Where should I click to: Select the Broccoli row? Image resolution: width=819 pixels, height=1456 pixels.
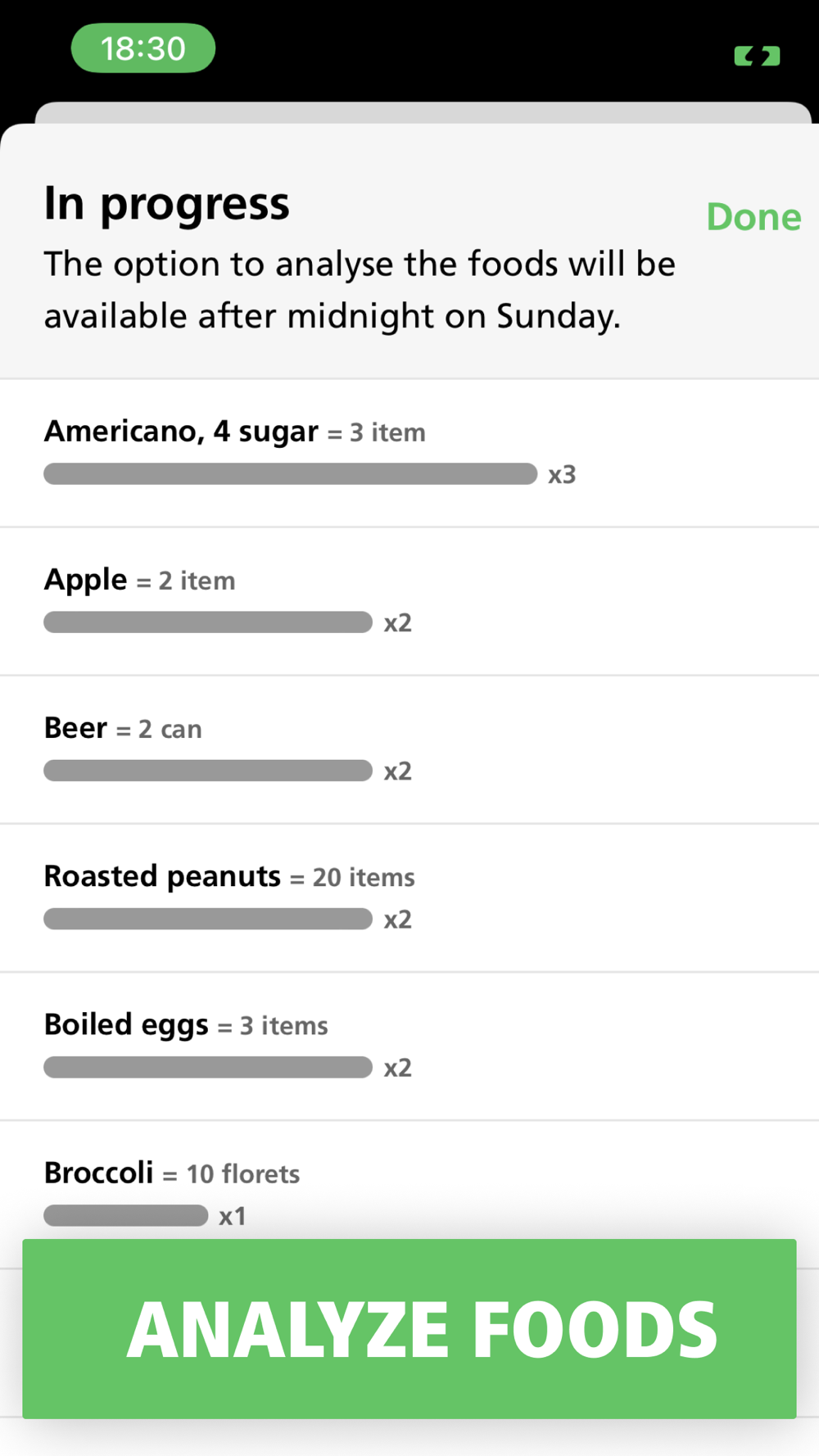point(409,1180)
